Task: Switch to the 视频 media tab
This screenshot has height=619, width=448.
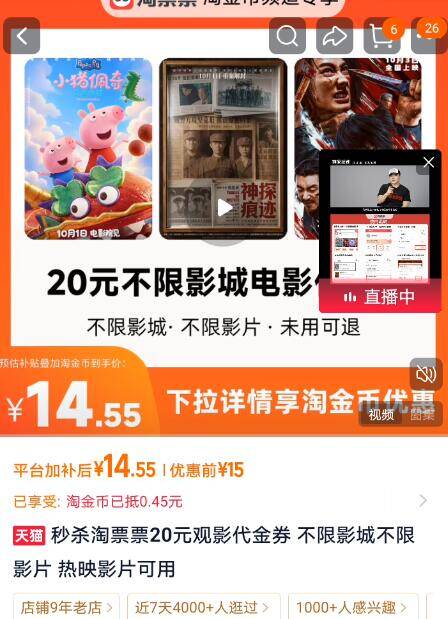Action: (x=381, y=415)
